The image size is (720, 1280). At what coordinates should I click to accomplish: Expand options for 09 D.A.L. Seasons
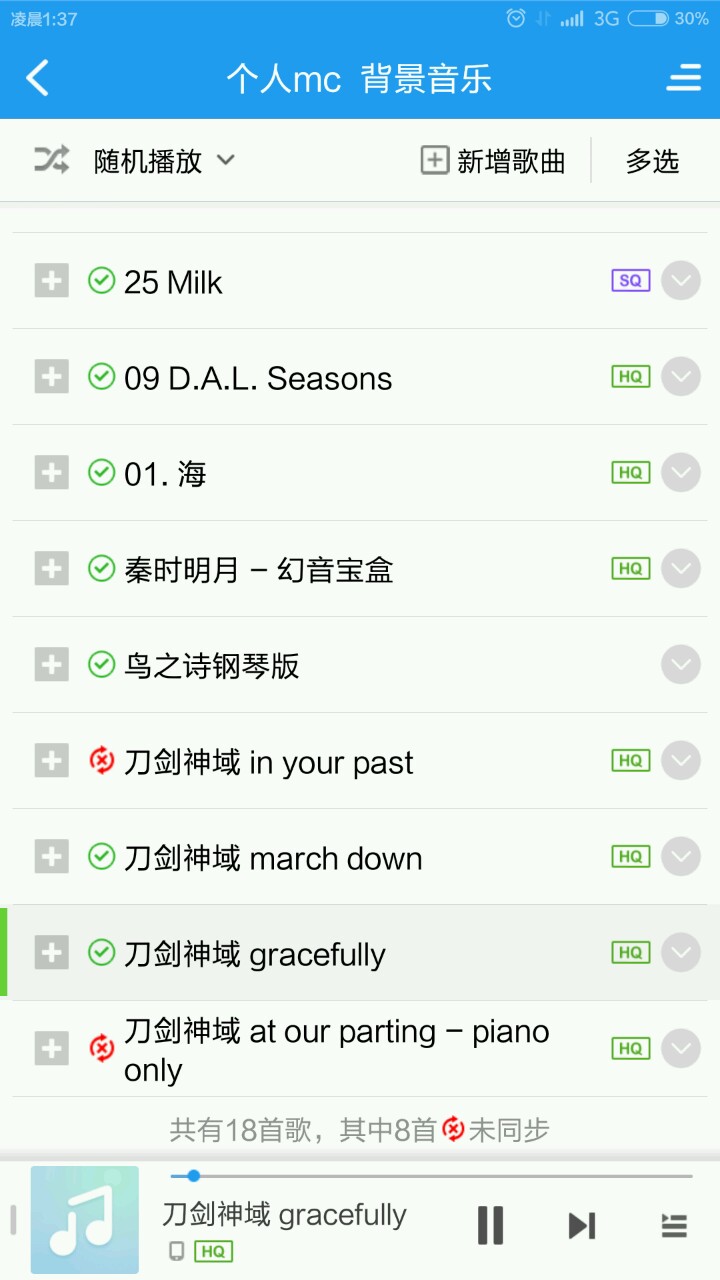coord(681,377)
